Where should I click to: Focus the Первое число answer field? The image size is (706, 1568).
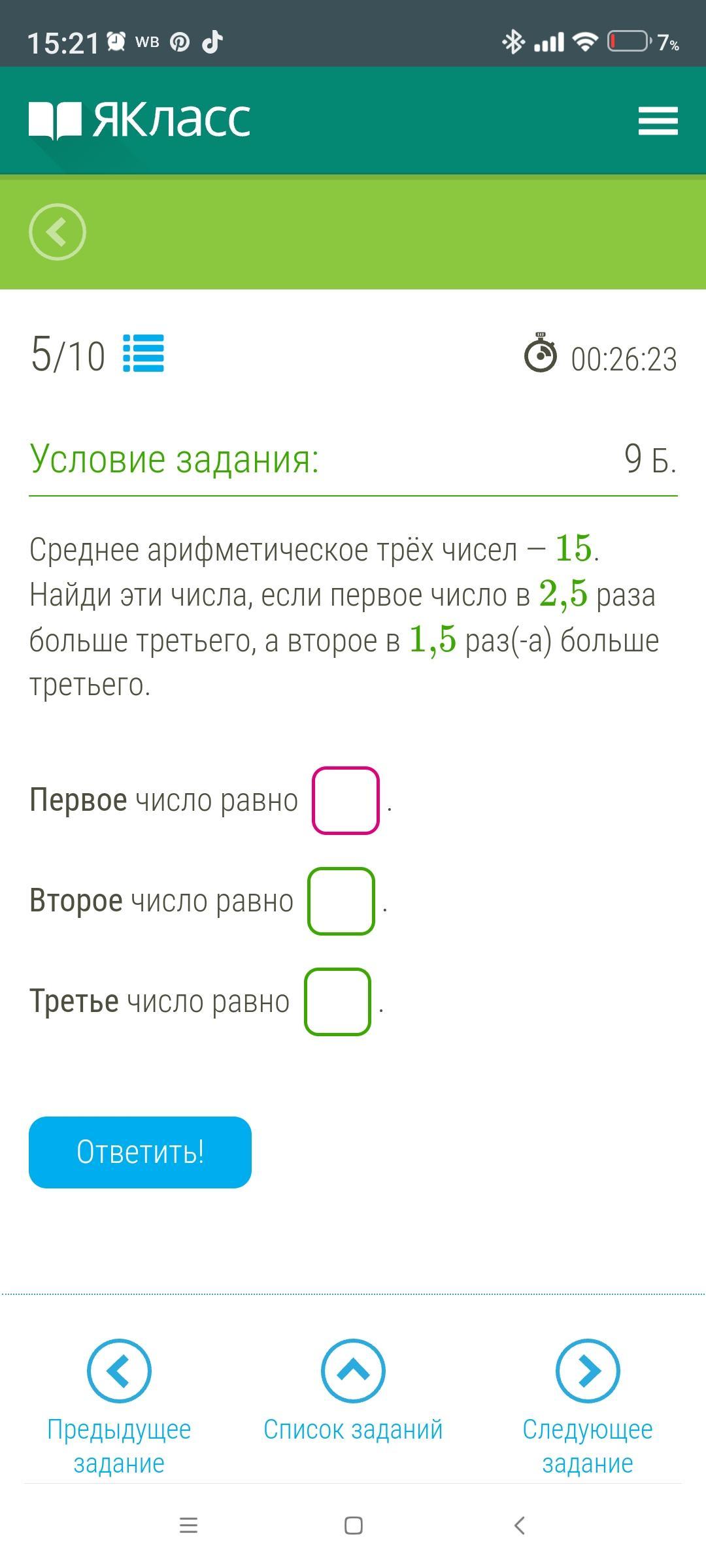click(345, 800)
